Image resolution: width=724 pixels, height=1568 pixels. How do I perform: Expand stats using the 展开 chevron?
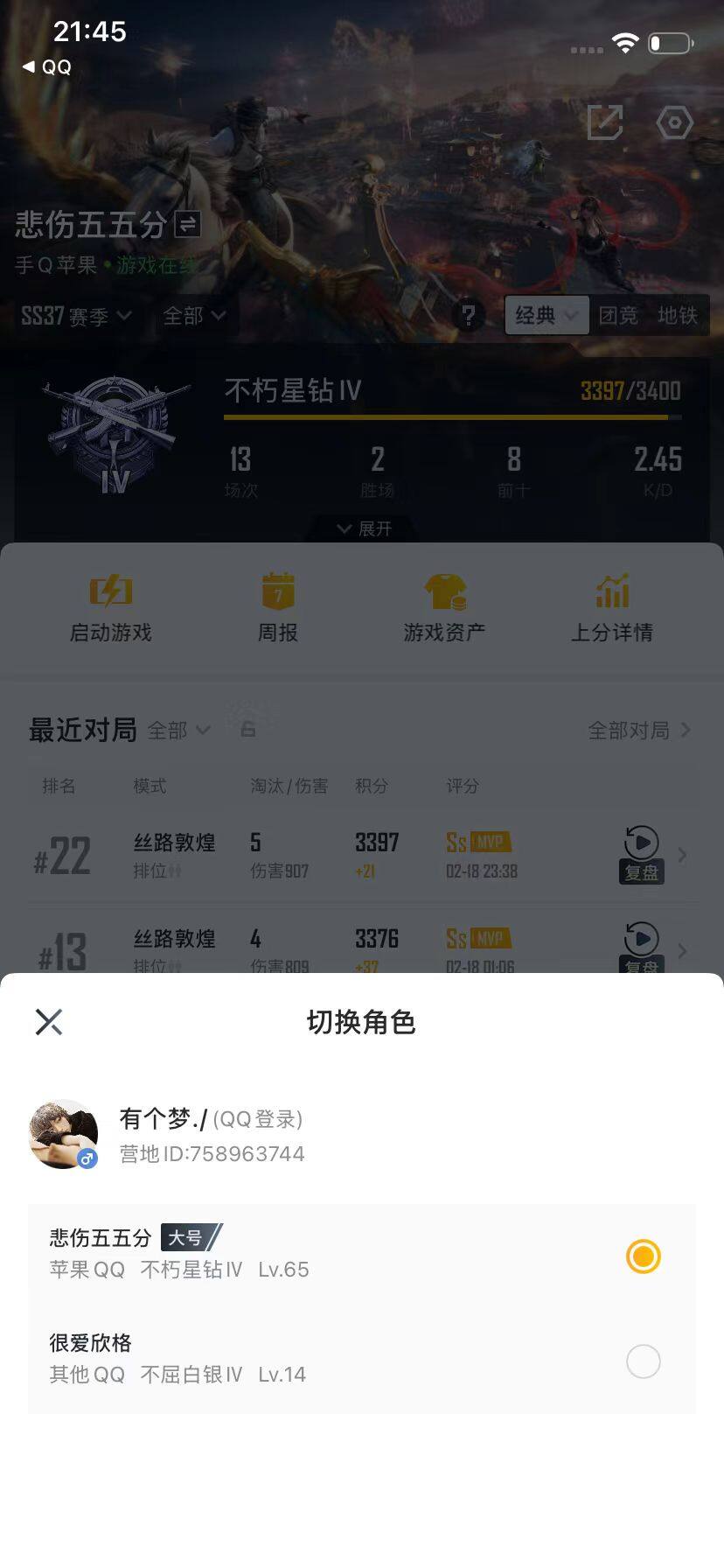[361, 528]
